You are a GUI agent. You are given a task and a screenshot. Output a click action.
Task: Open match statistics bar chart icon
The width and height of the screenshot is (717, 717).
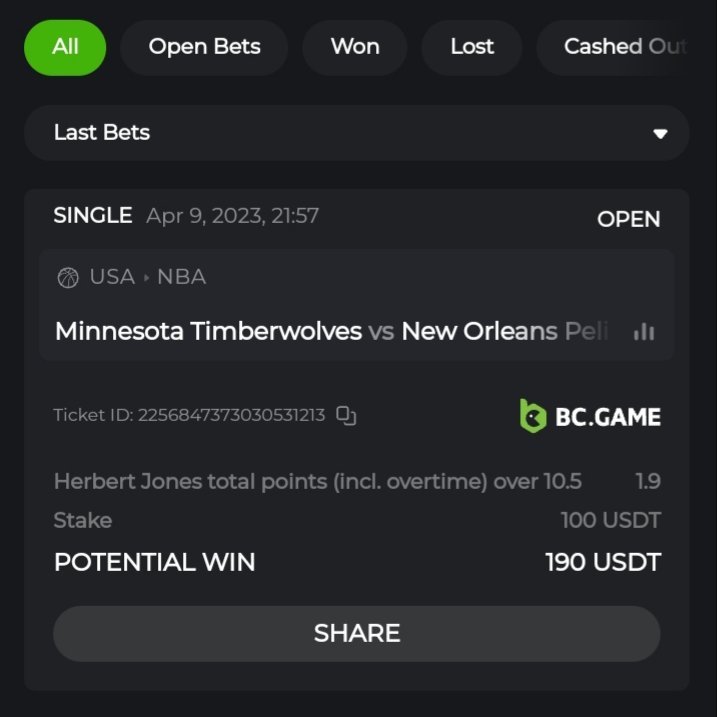click(644, 331)
